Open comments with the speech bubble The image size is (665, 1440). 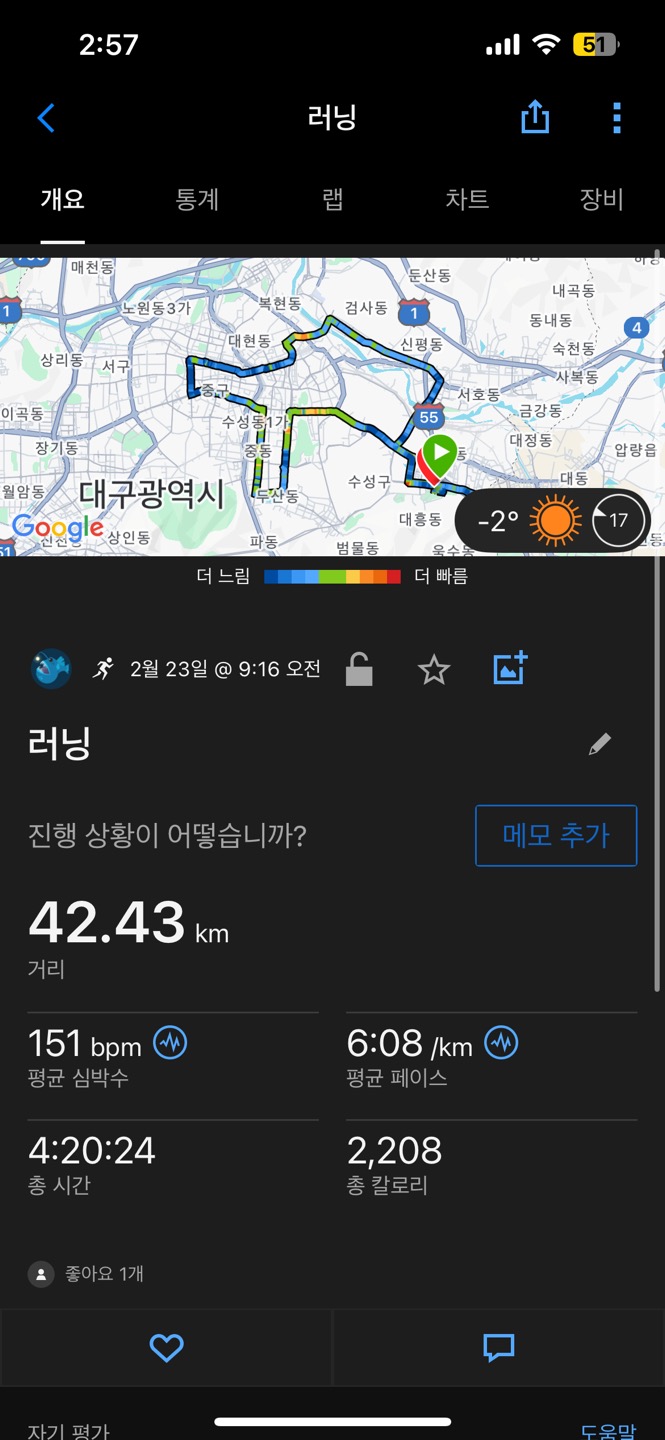pos(499,1348)
